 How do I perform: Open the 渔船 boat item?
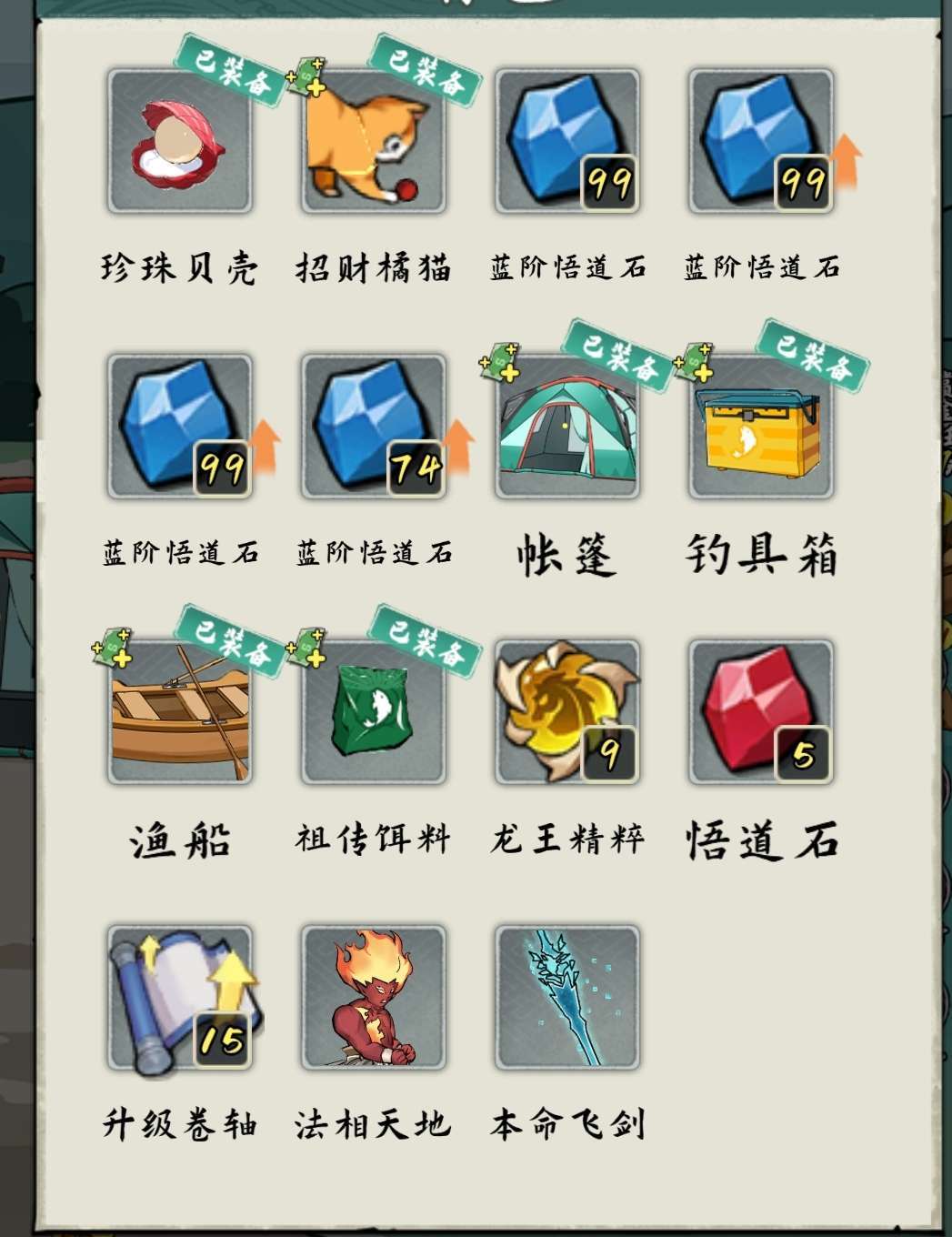tap(179, 712)
